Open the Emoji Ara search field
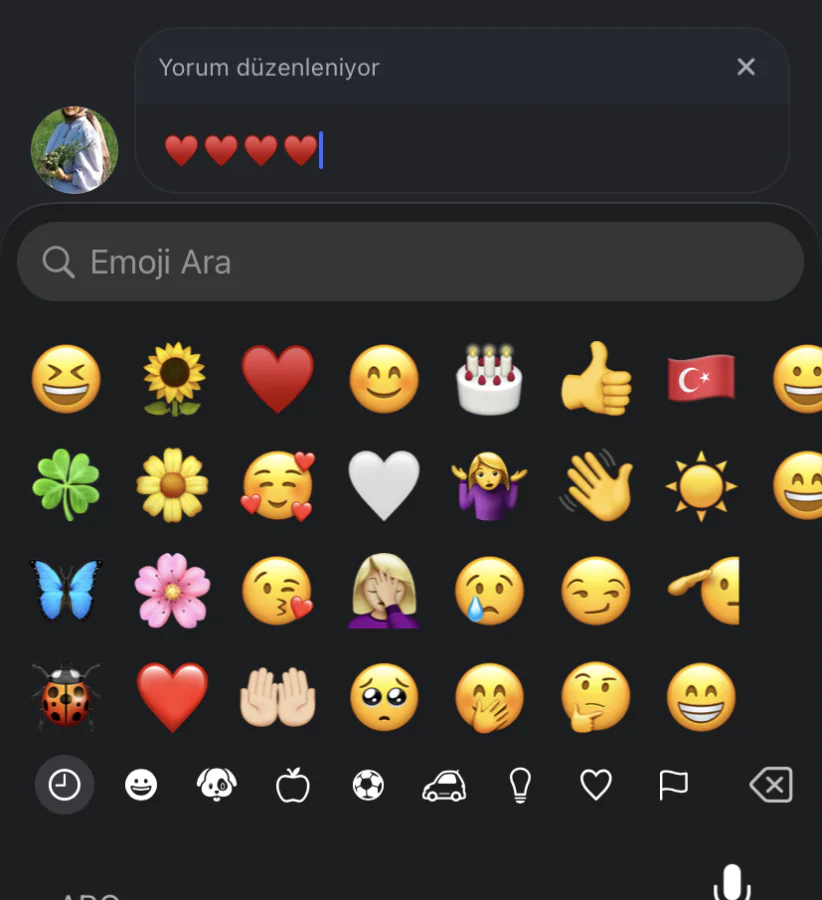 point(410,262)
